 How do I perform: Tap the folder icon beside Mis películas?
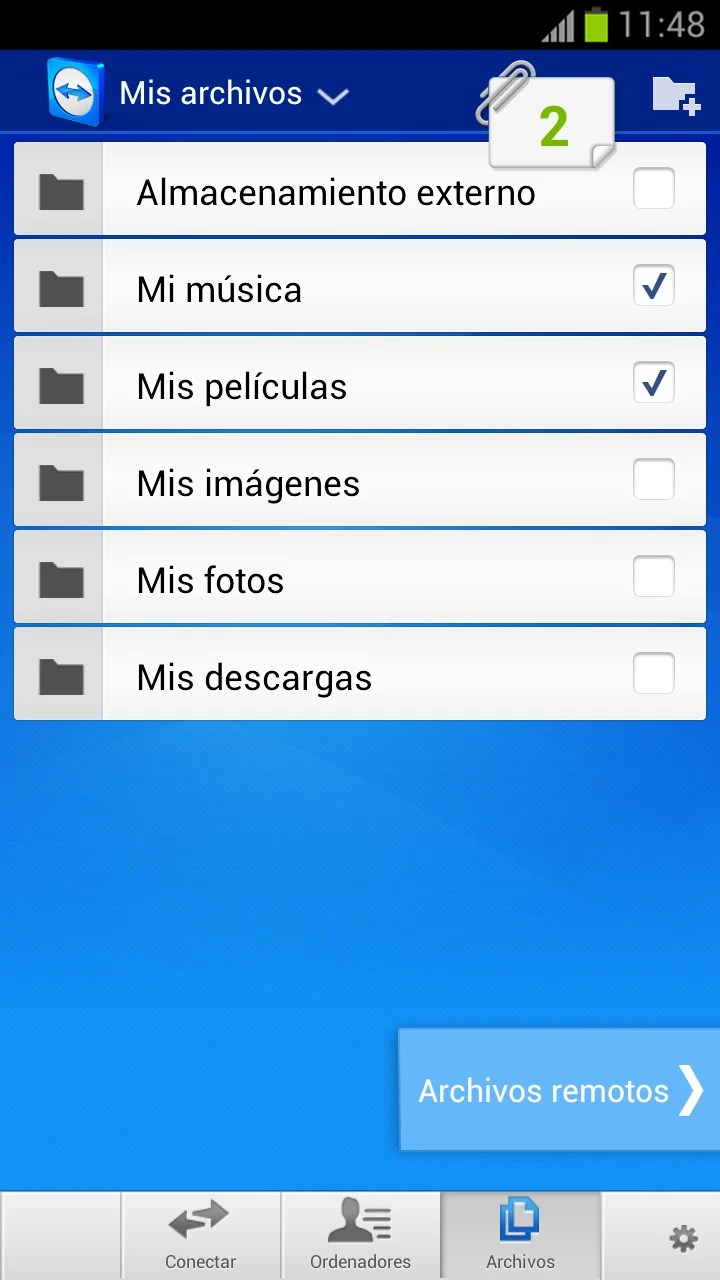coord(60,383)
